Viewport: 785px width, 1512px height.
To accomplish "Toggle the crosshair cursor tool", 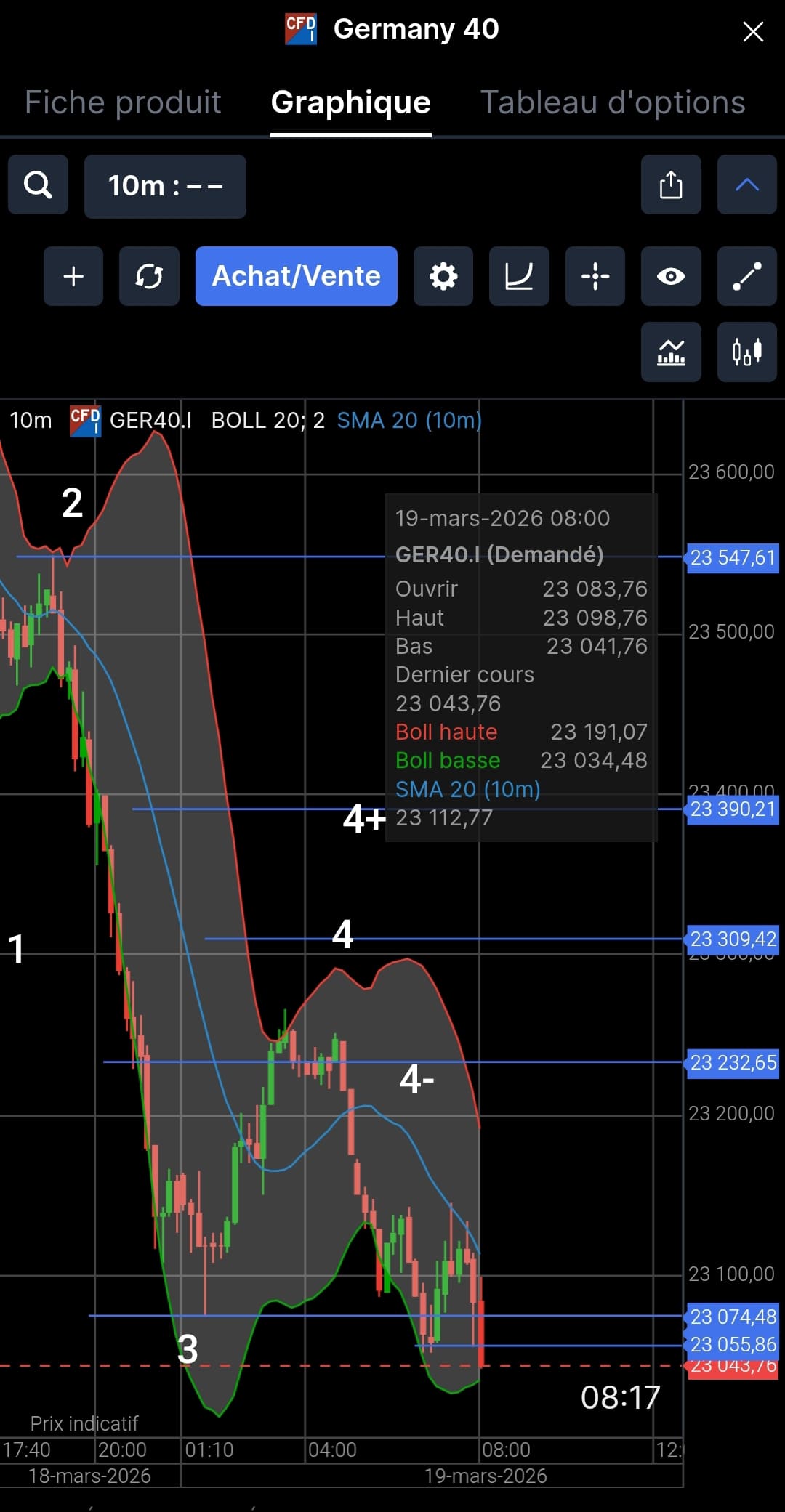I will (595, 276).
